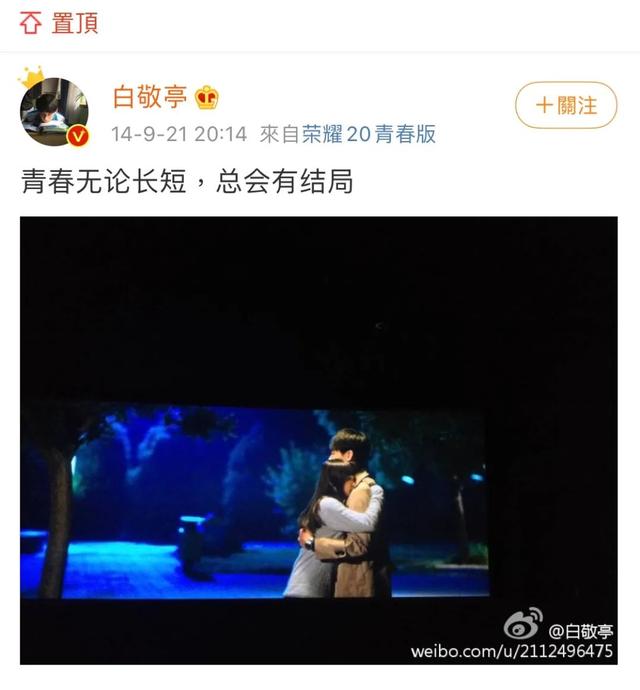Open the 荣耀20青春版 source link
Viewport: 640px width, 690px height.
[370, 134]
